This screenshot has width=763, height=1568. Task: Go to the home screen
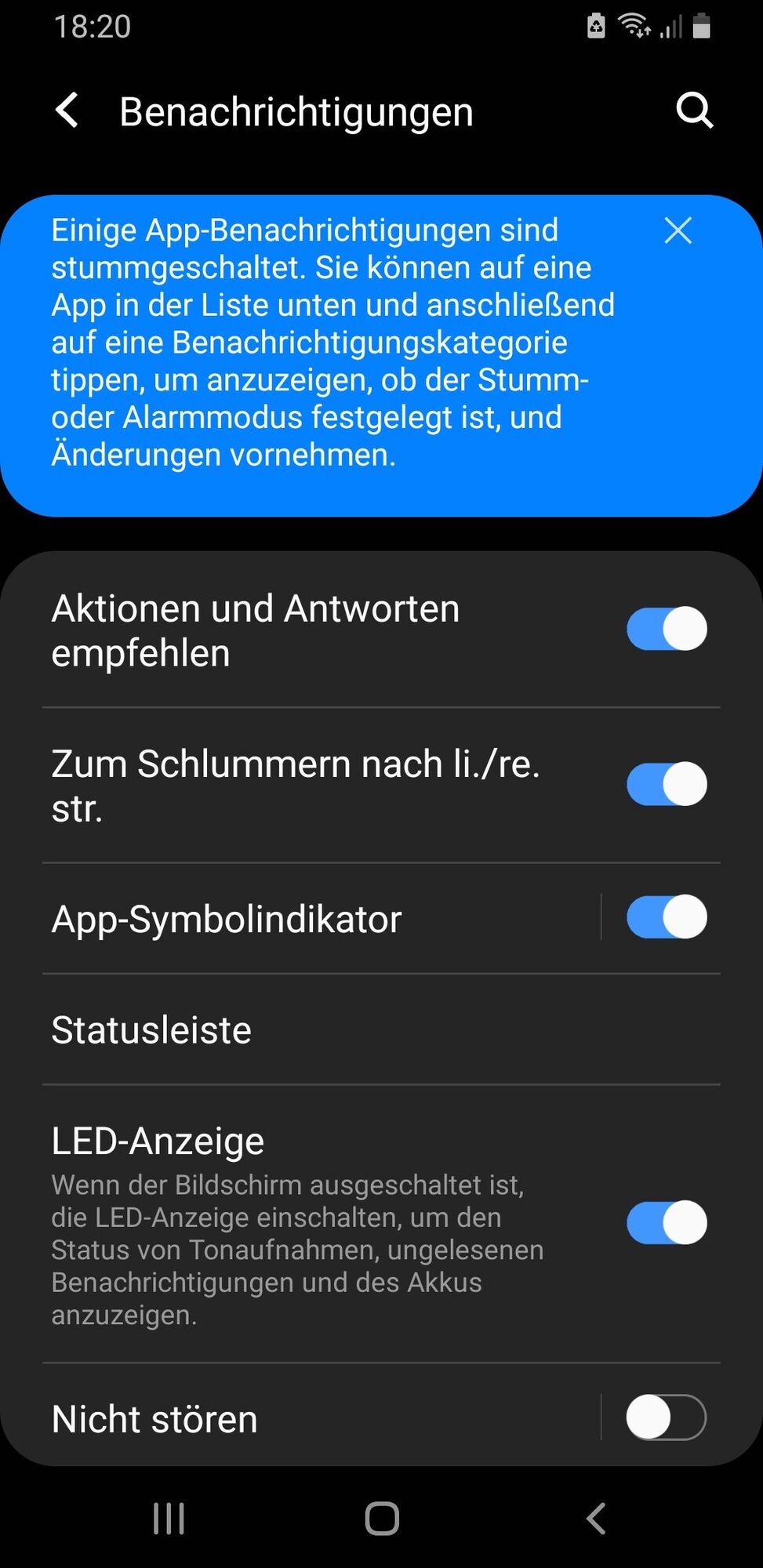[x=382, y=1519]
